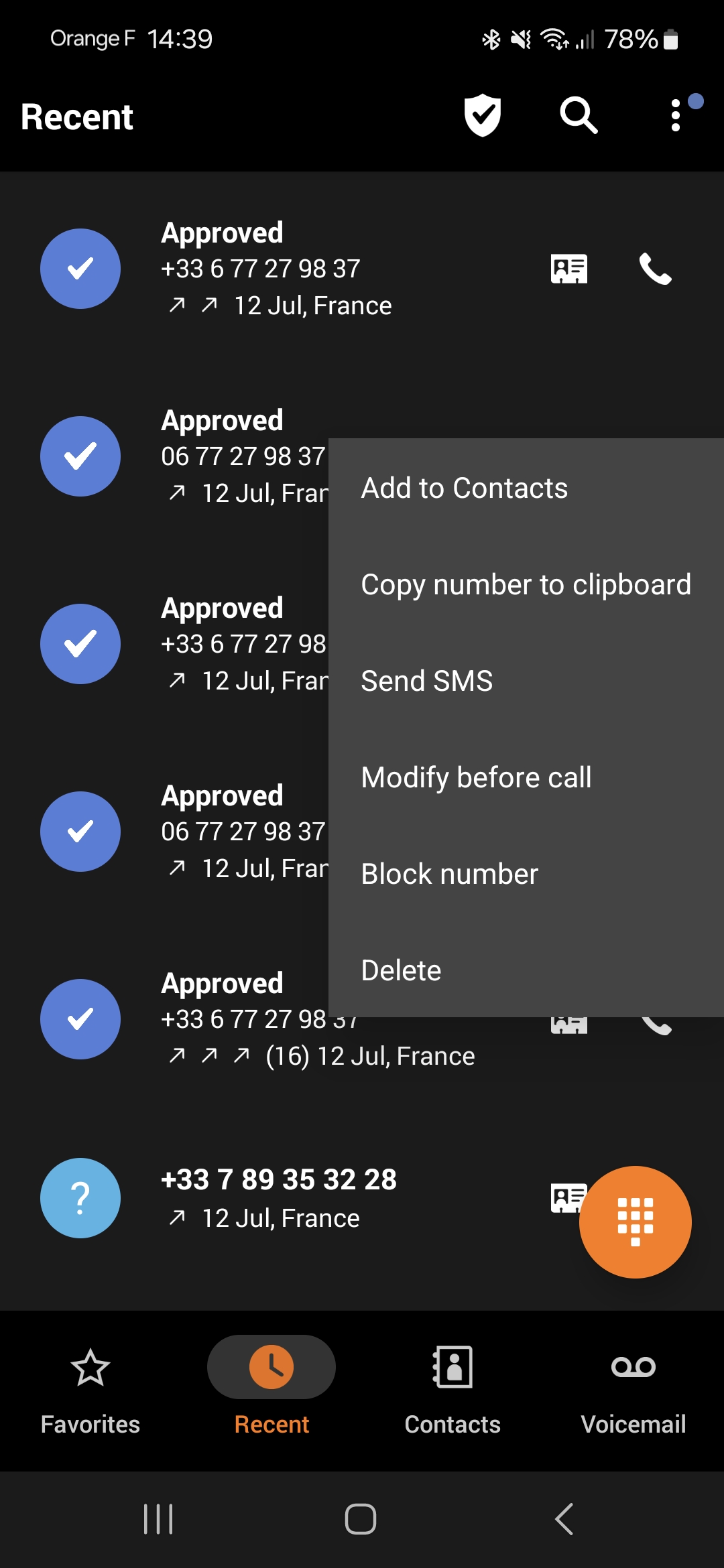Screen dimensions: 724x1568
Task: Go back with system back button
Action: (564, 1518)
